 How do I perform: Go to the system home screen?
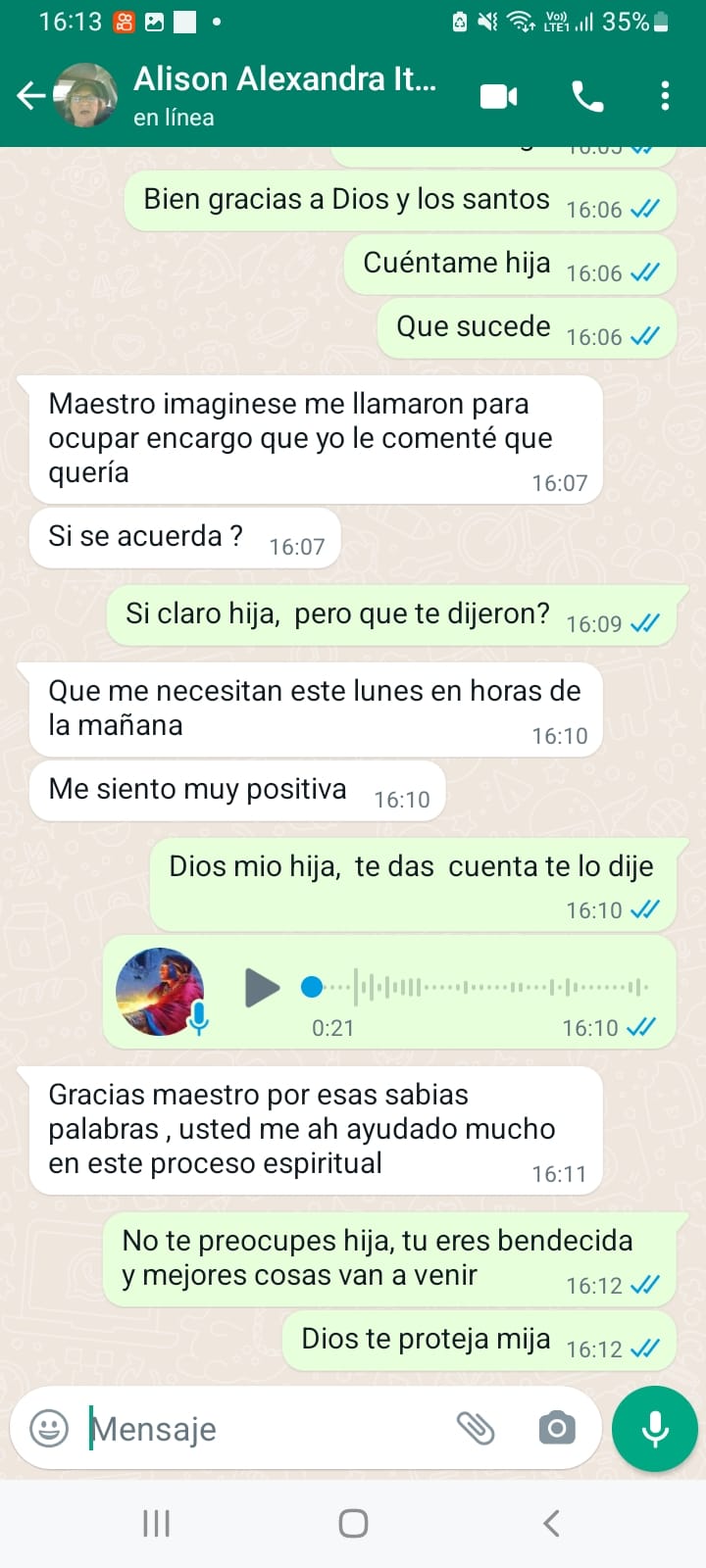pos(353,1523)
